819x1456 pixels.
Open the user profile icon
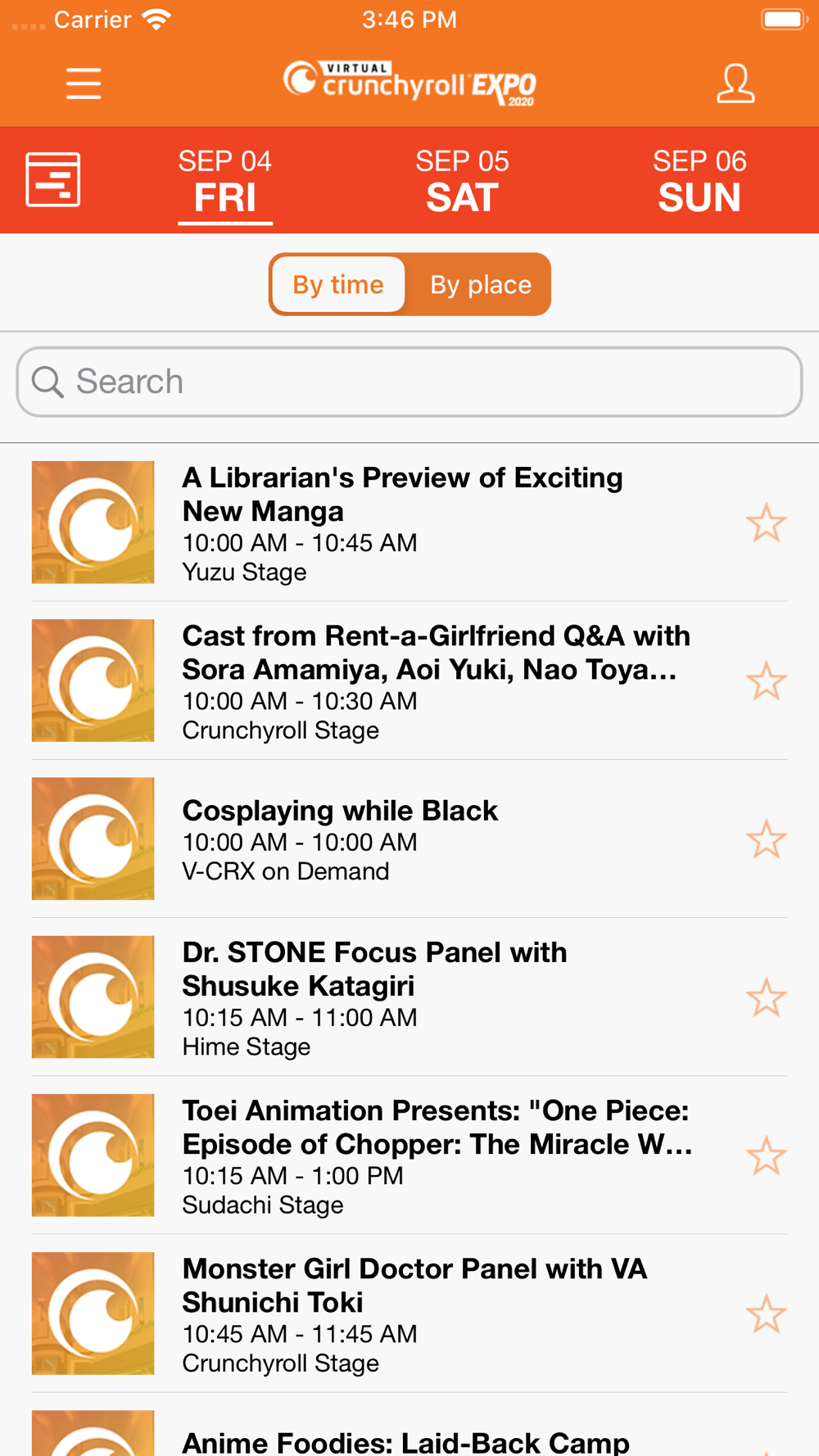click(x=735, y=84)
